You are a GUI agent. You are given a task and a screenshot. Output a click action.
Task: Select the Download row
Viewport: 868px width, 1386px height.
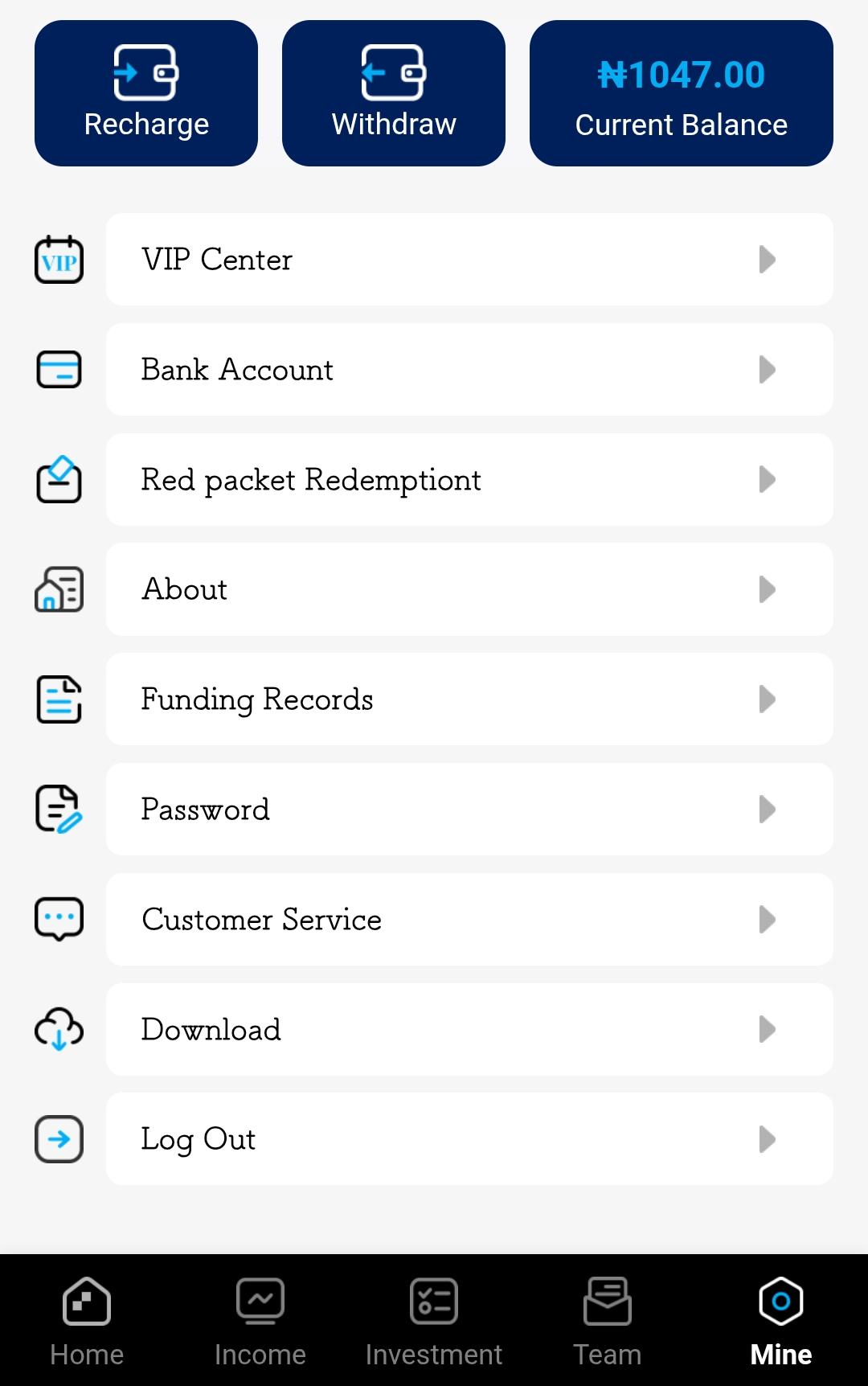click(x=469, y=1030)
